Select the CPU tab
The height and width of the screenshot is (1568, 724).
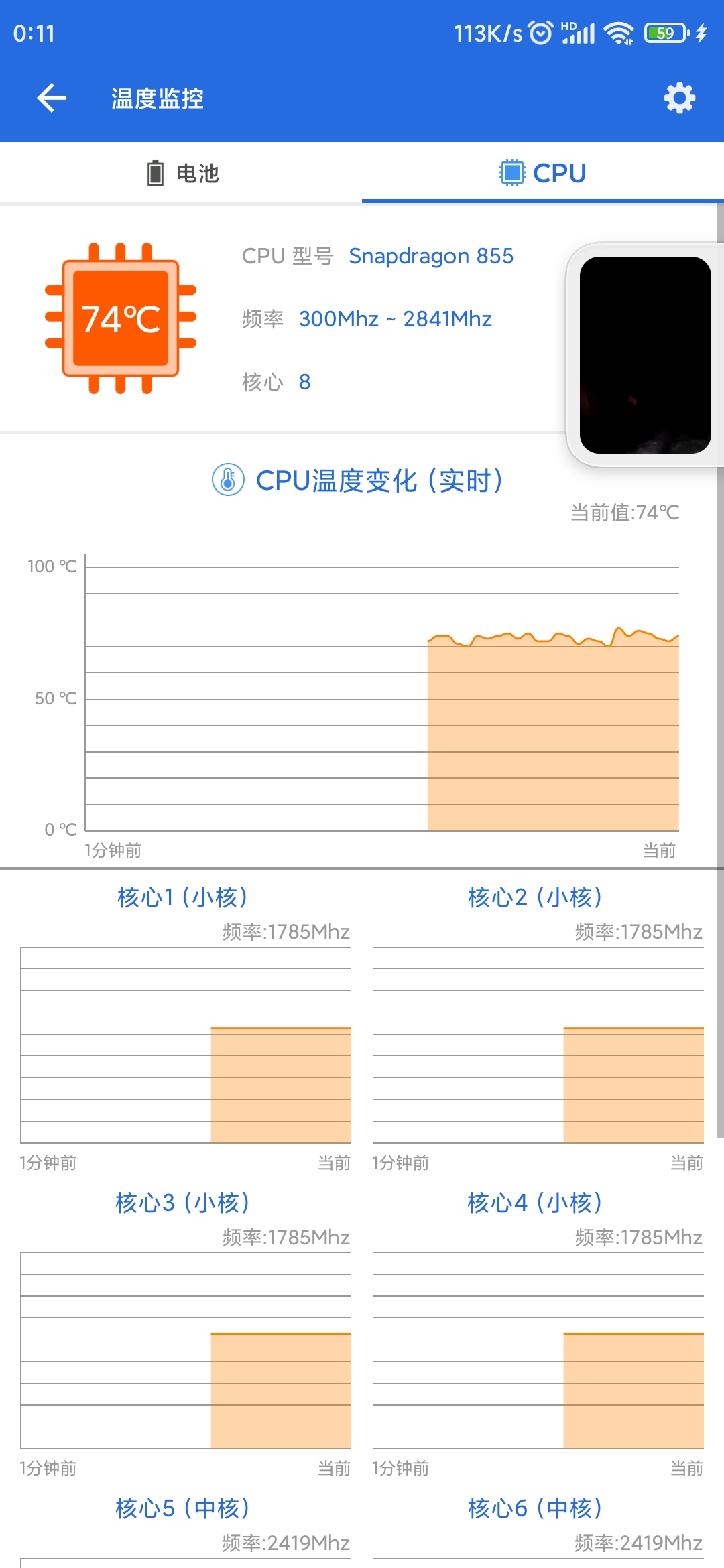click(543, 173)
